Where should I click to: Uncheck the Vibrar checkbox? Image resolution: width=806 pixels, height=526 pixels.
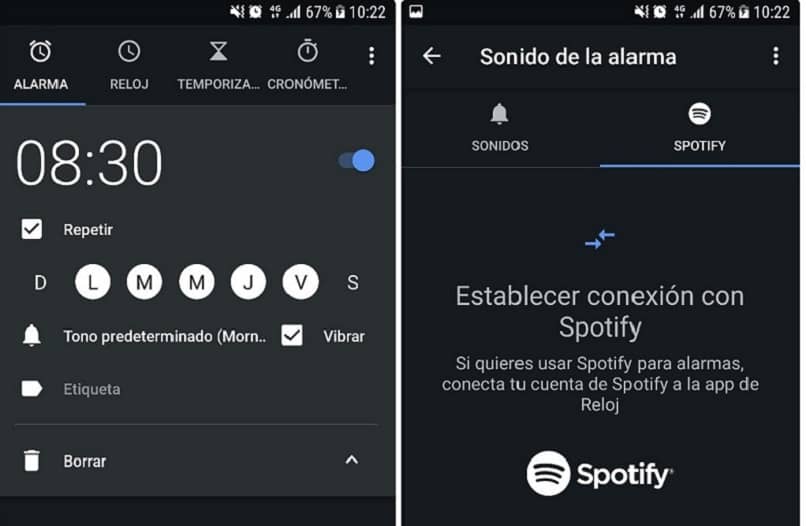tap(292, 335)
